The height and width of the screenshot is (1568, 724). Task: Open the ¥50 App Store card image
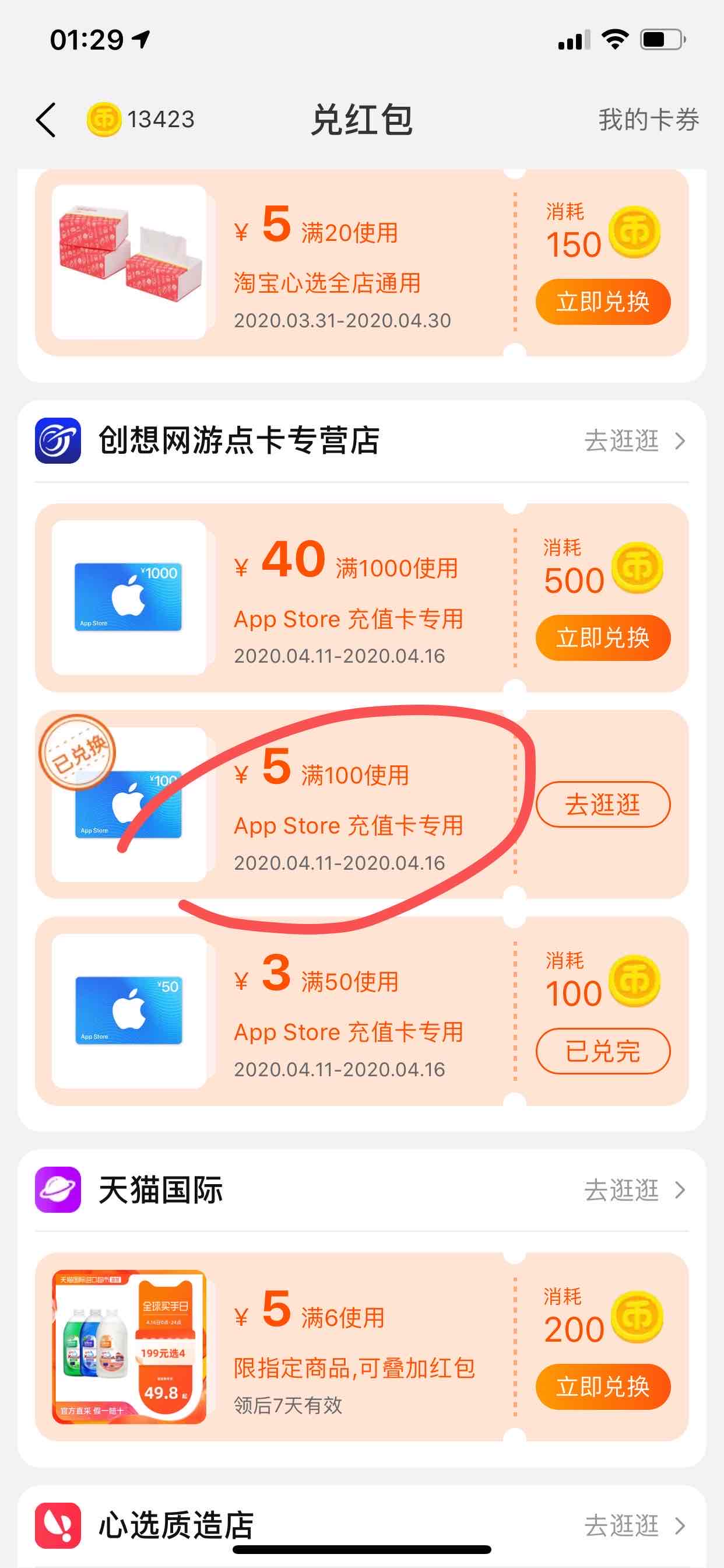(129, 1011)
